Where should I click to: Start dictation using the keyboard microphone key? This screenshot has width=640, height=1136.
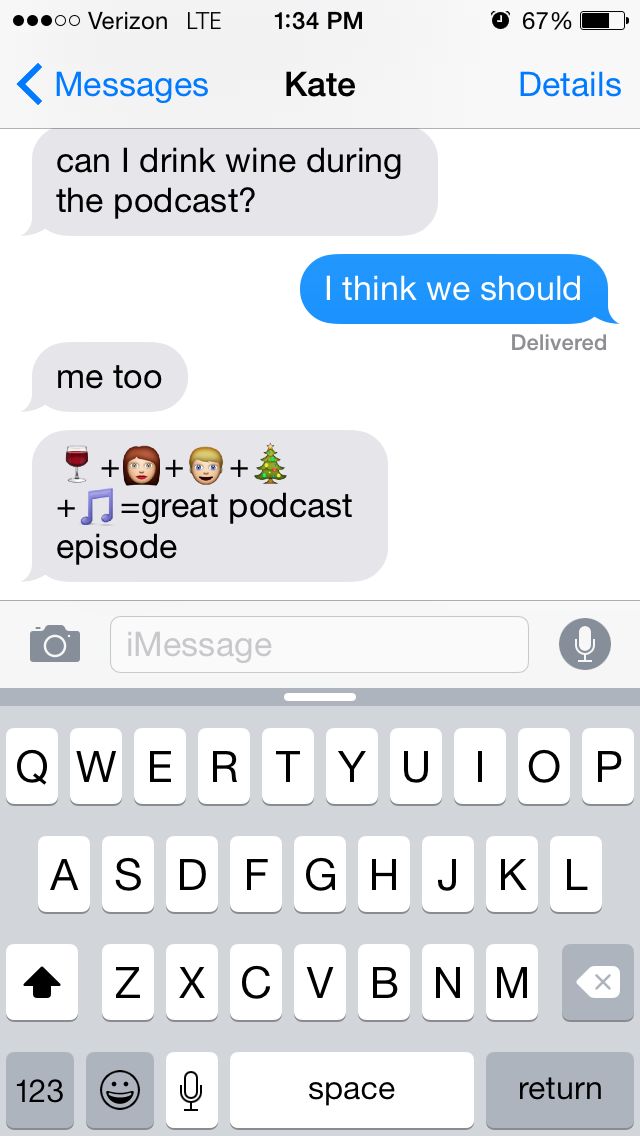click(192, 1090)
